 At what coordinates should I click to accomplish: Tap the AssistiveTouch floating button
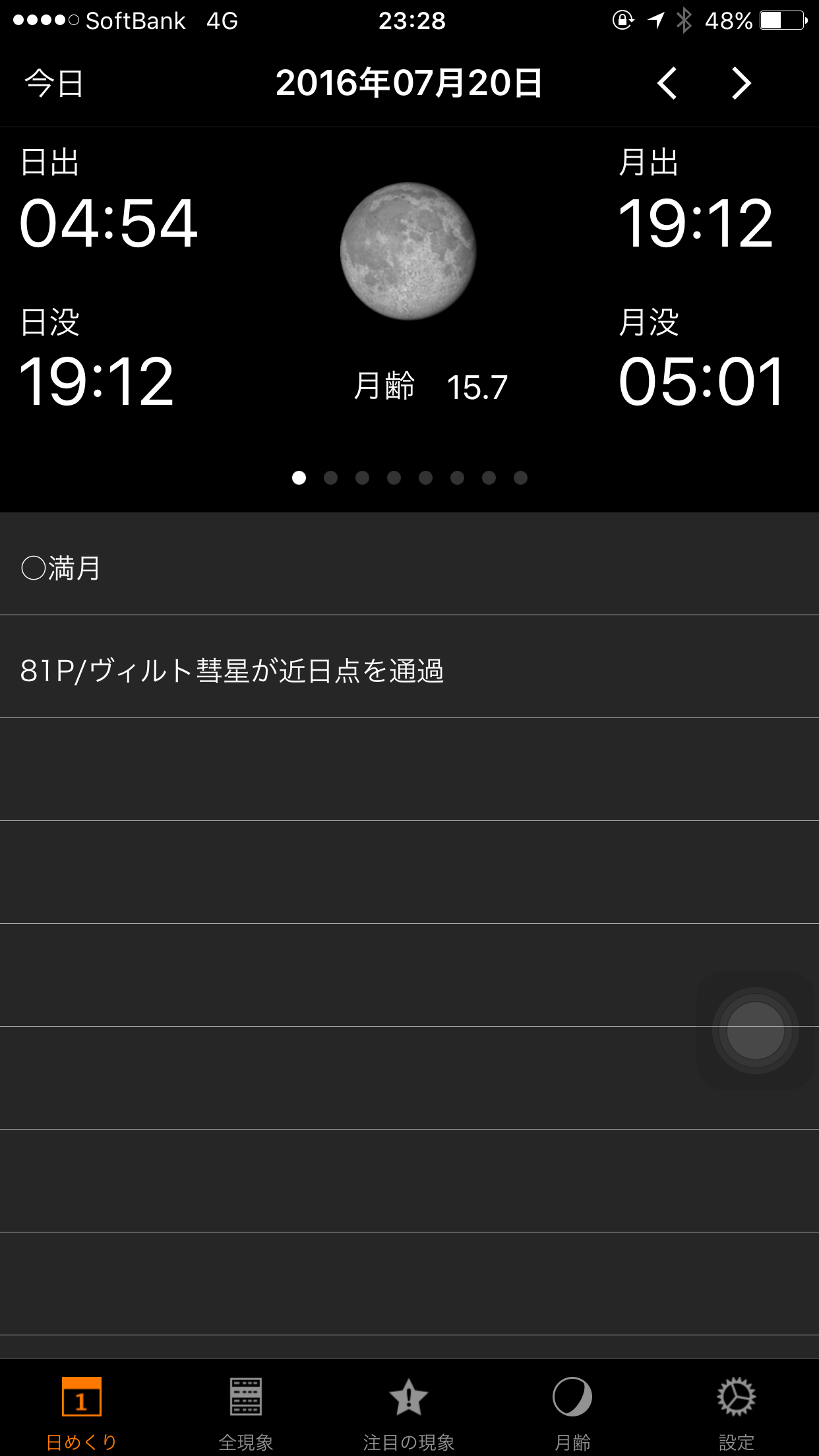pos(755,1030)
